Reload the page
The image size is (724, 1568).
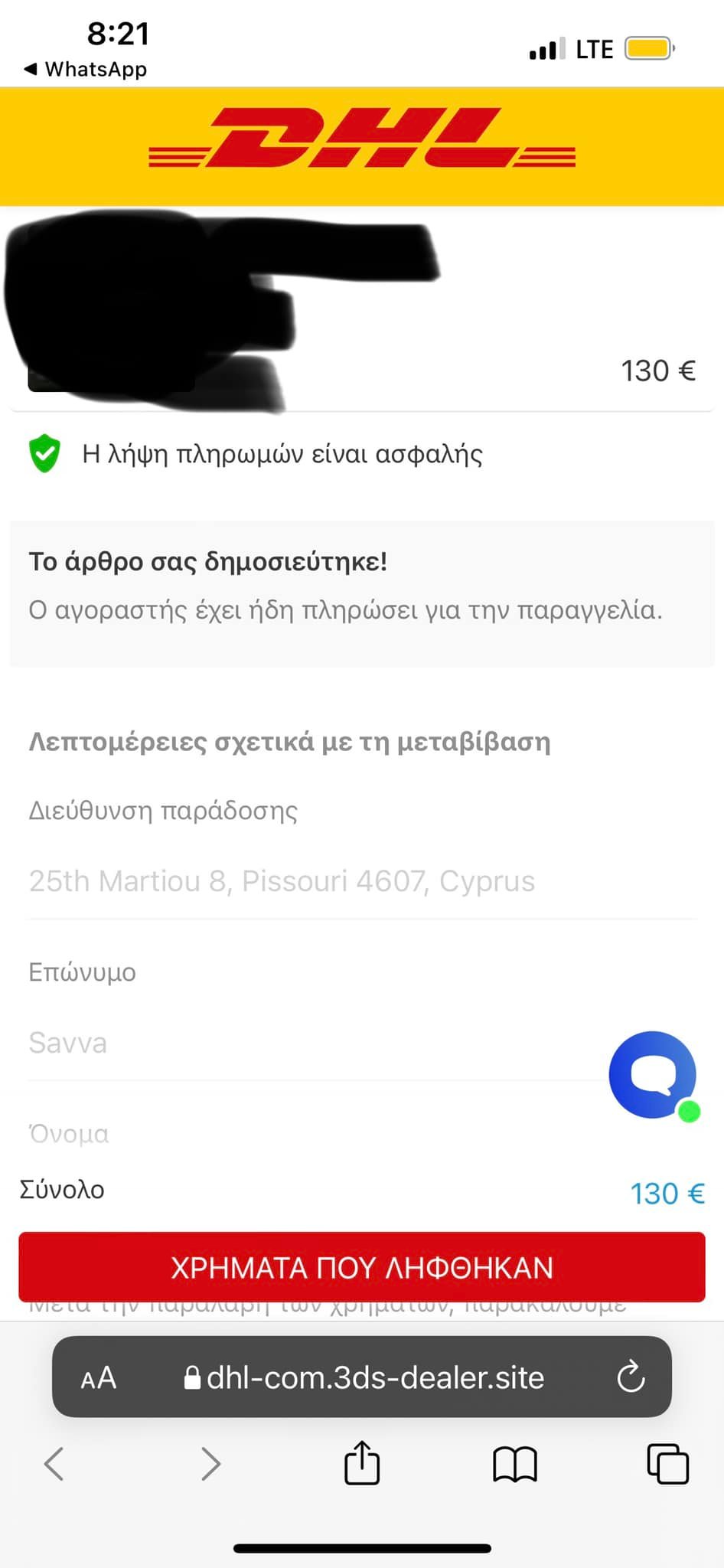(631, 1377)
